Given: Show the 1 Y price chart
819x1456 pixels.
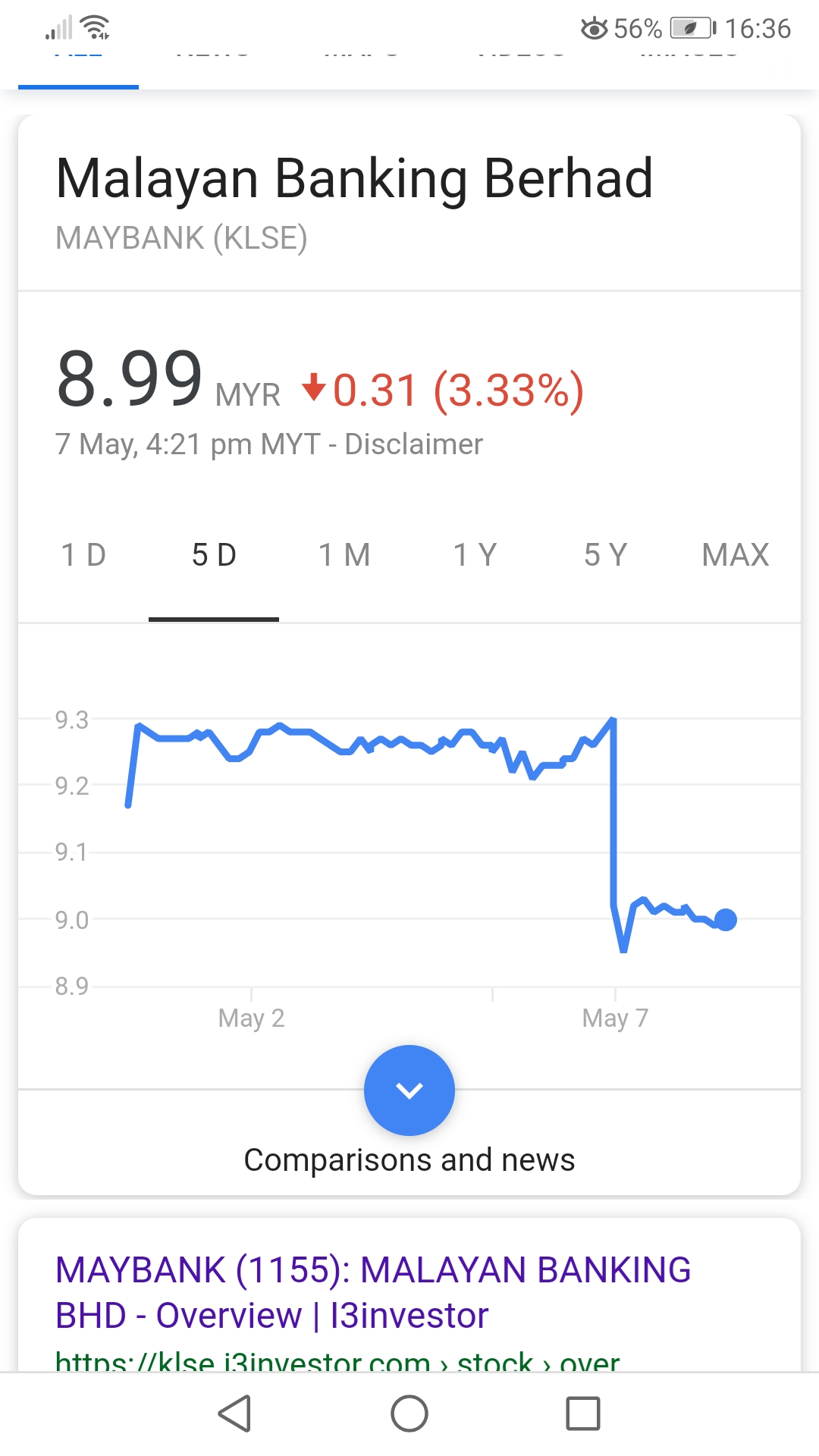Looking at the screenshot, I should (475, 555).
